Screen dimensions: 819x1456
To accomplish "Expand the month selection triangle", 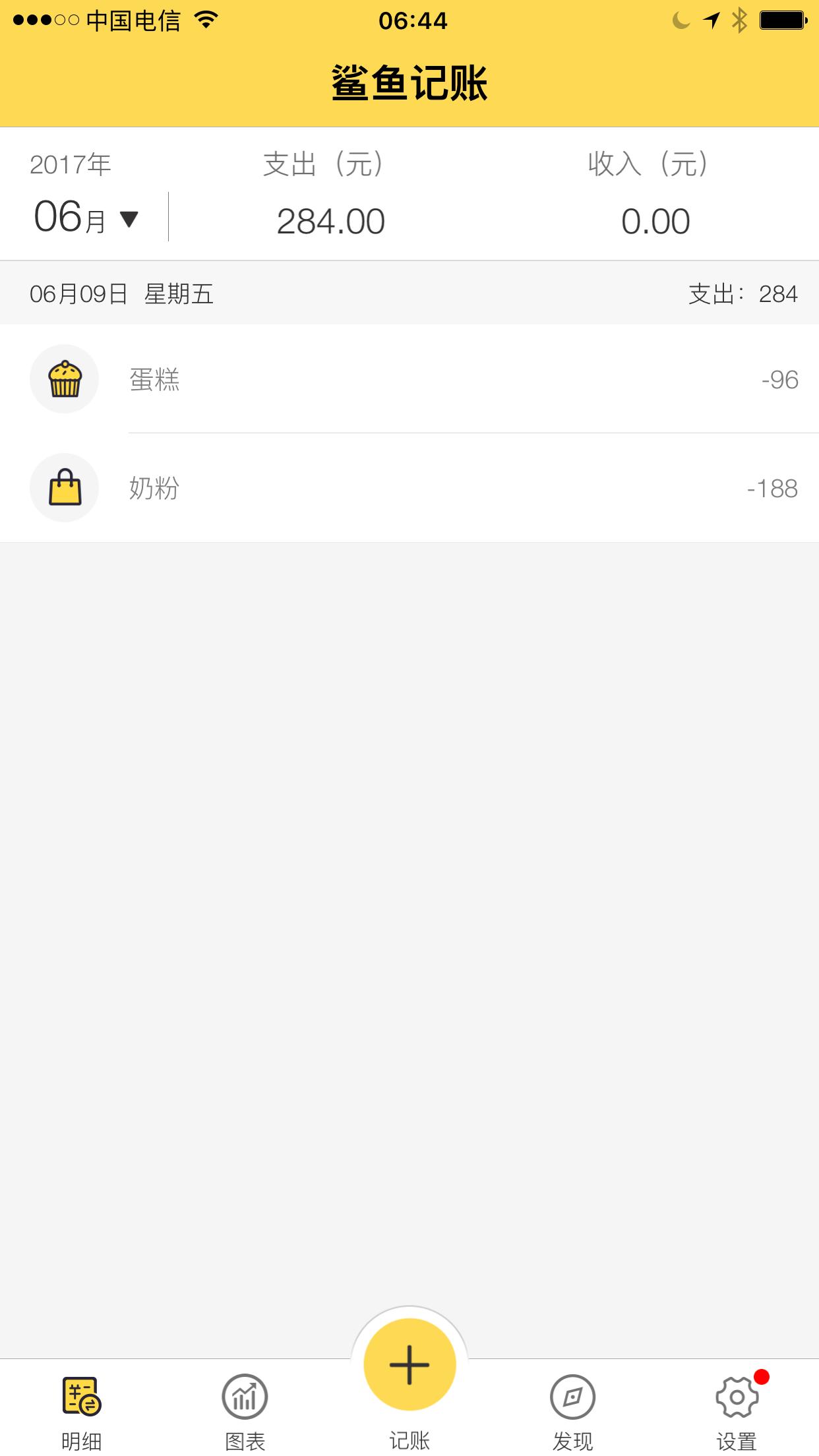I will pyautogui.click(x=129, y=220).
